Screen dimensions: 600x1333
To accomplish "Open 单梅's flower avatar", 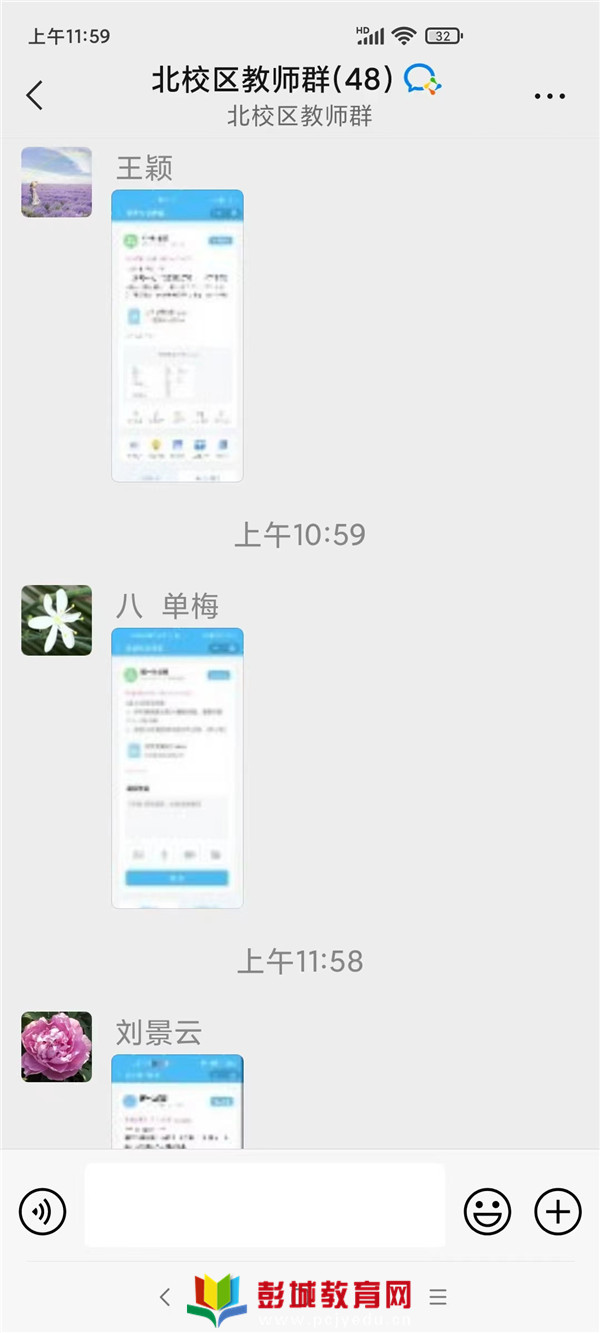I will (x=56, y=620).
